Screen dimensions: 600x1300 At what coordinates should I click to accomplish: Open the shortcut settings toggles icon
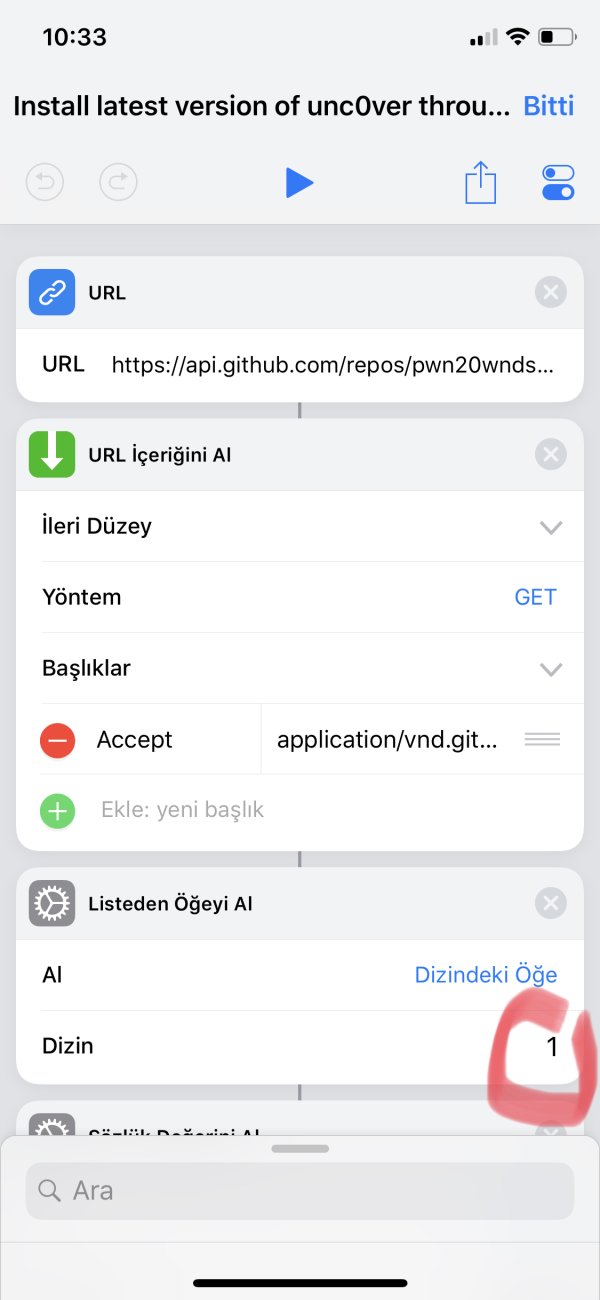[558, 183]
